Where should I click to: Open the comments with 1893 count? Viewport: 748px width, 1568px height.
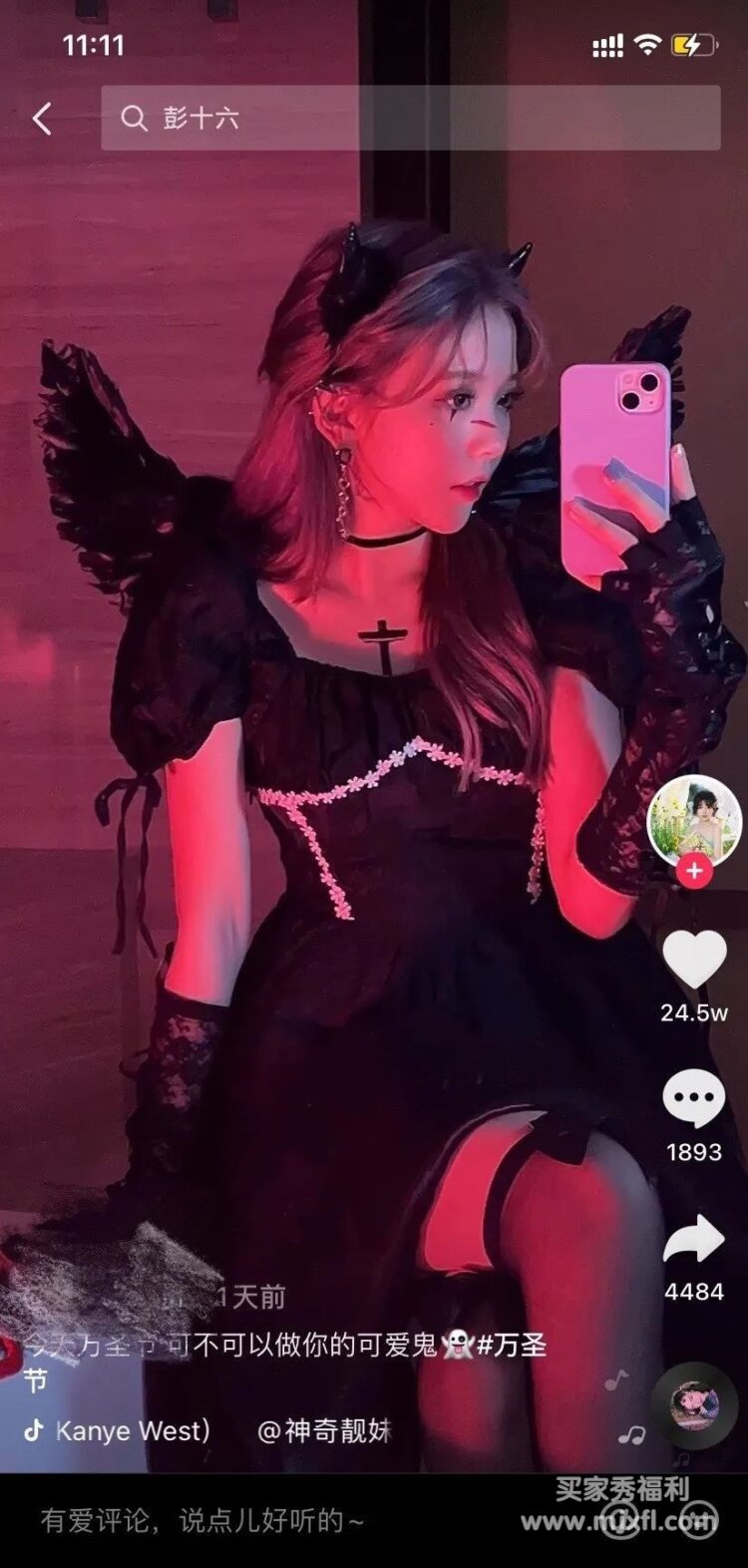pyautogui.click(x=694, y=1099)
